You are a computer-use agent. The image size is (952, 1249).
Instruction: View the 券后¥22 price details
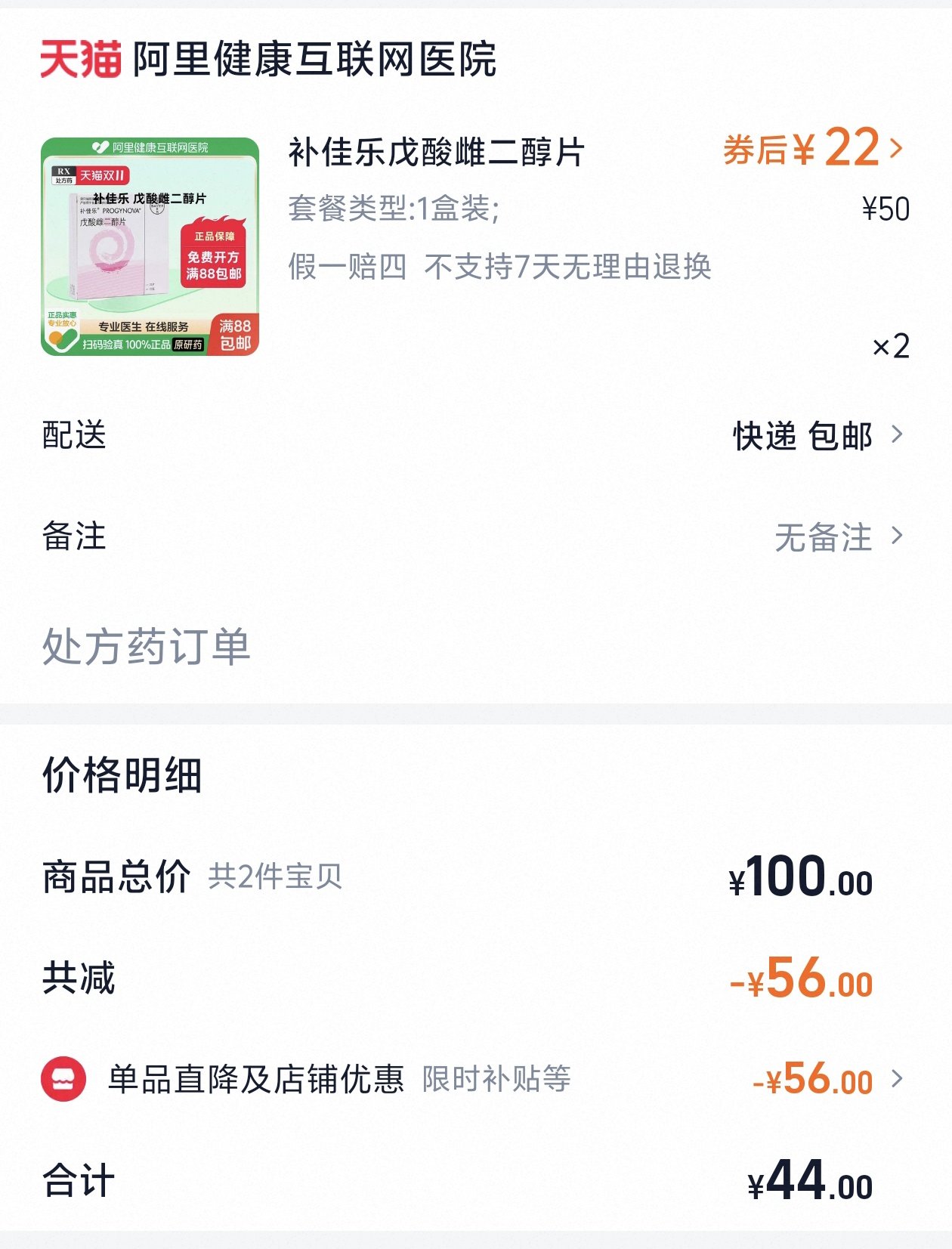pyautogui.click(x=813, y=148)
